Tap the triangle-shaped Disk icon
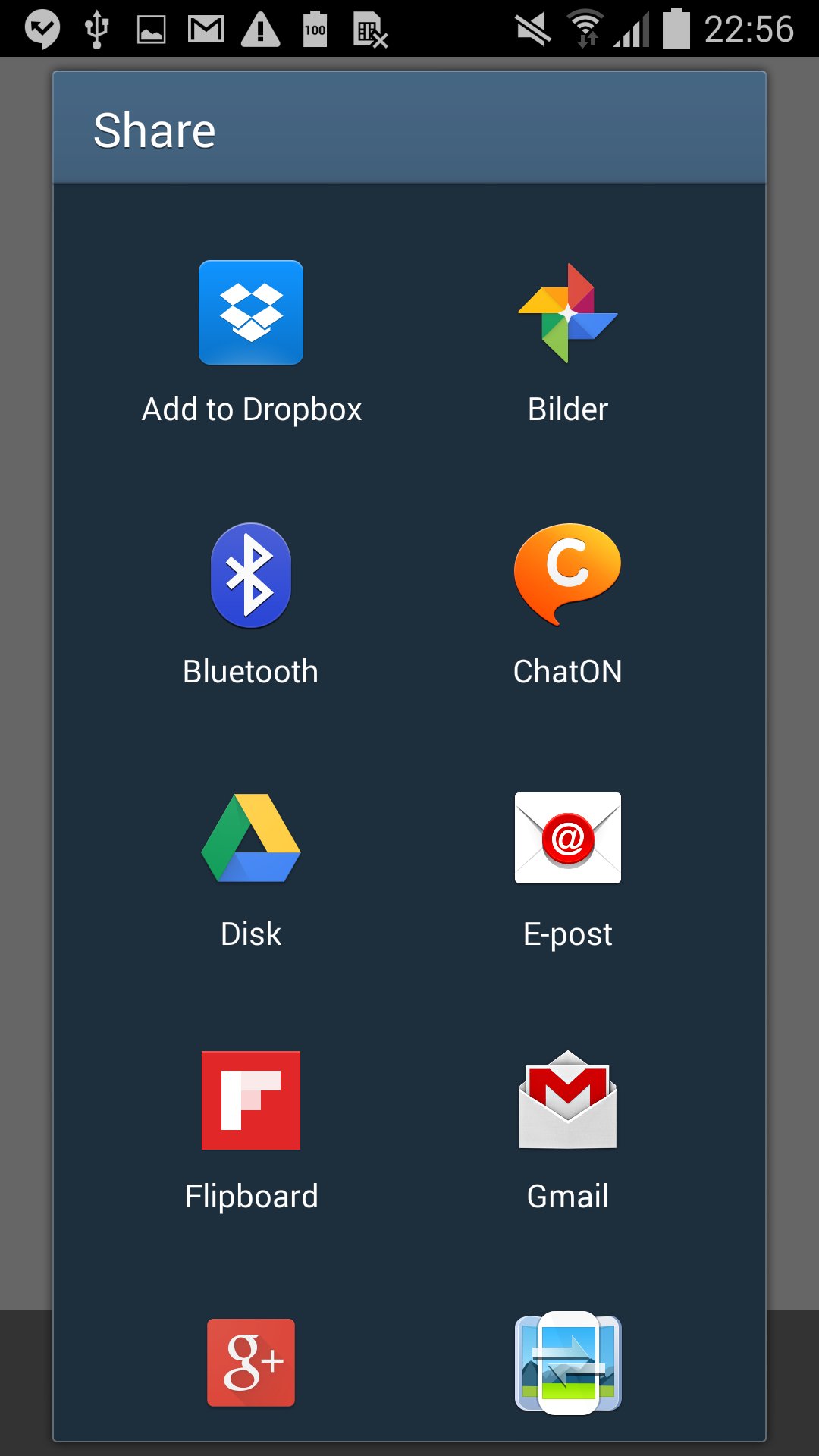 (x=251, y=836)
